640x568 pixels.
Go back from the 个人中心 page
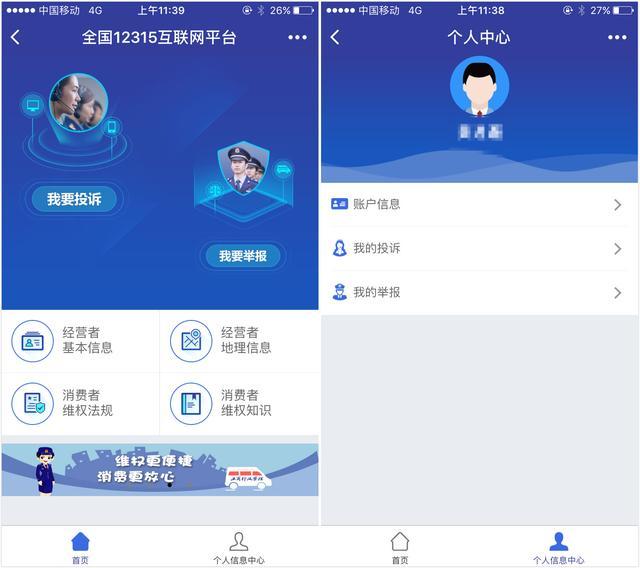pos(335,38)
